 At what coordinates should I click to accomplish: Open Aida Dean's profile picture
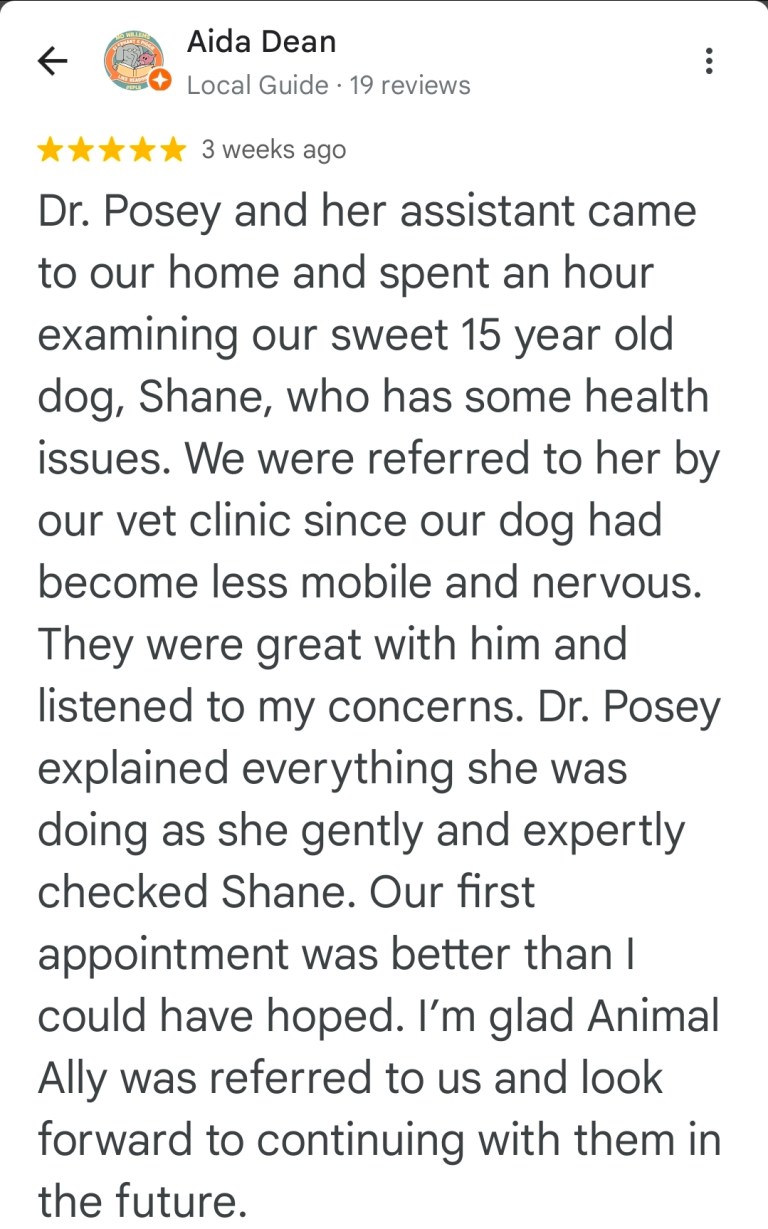[x=135, y=62]
